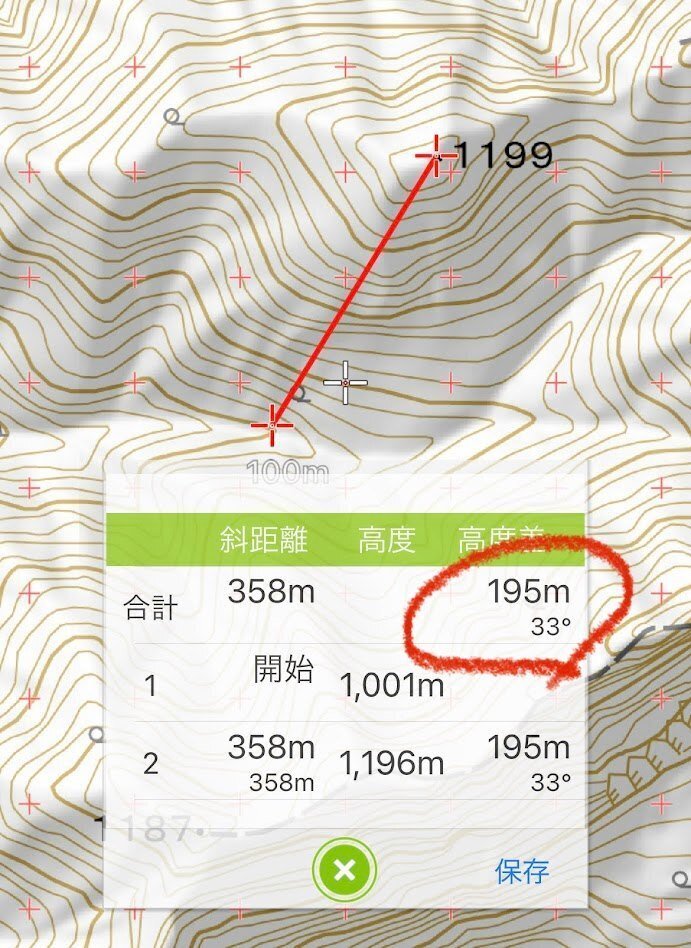Screen dimensions: 691x948
Task: Tap 保存 to save the measurement
Action: click(x=522, y=870)
